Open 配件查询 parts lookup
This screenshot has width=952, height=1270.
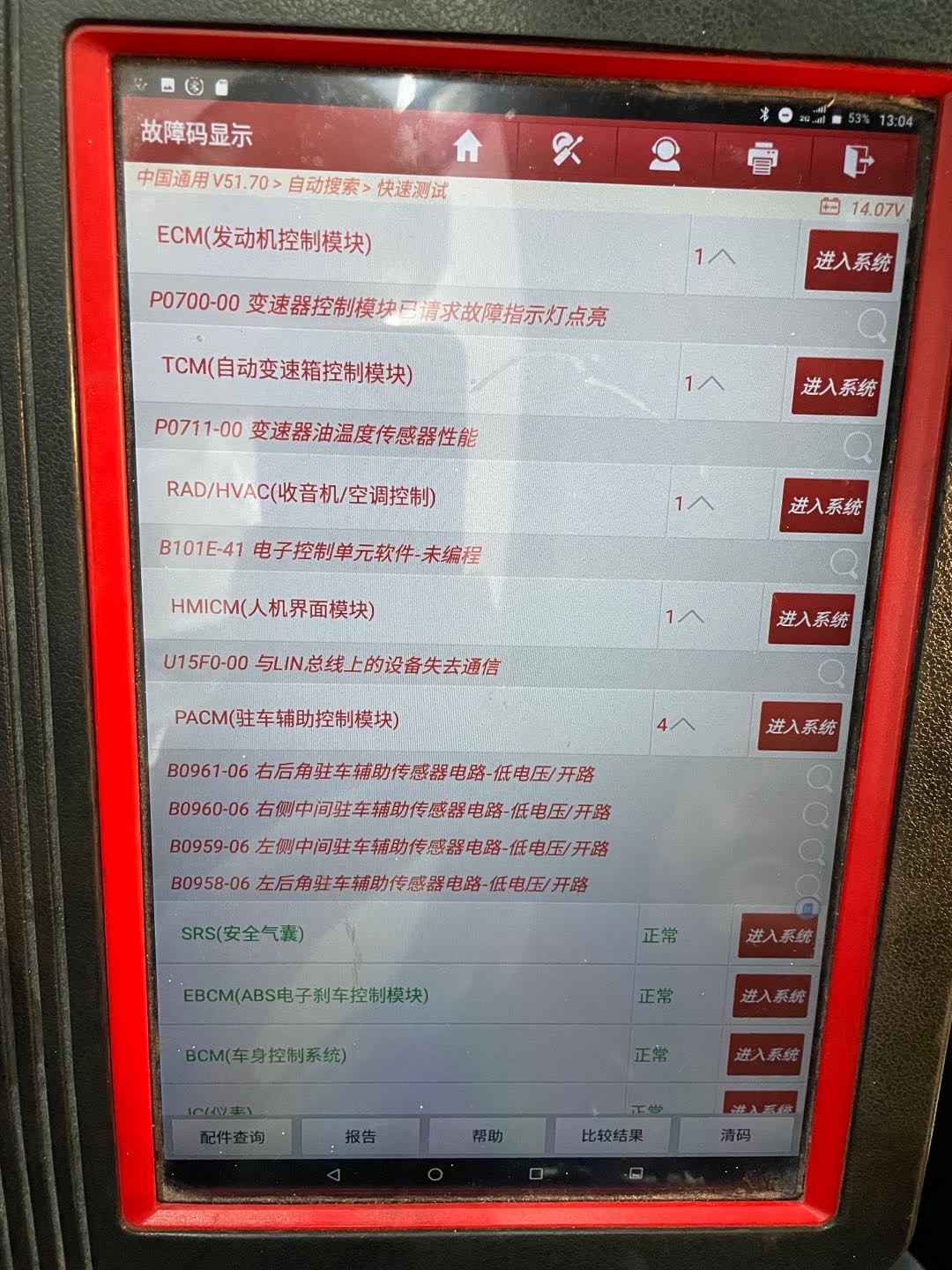point(232,1137)
